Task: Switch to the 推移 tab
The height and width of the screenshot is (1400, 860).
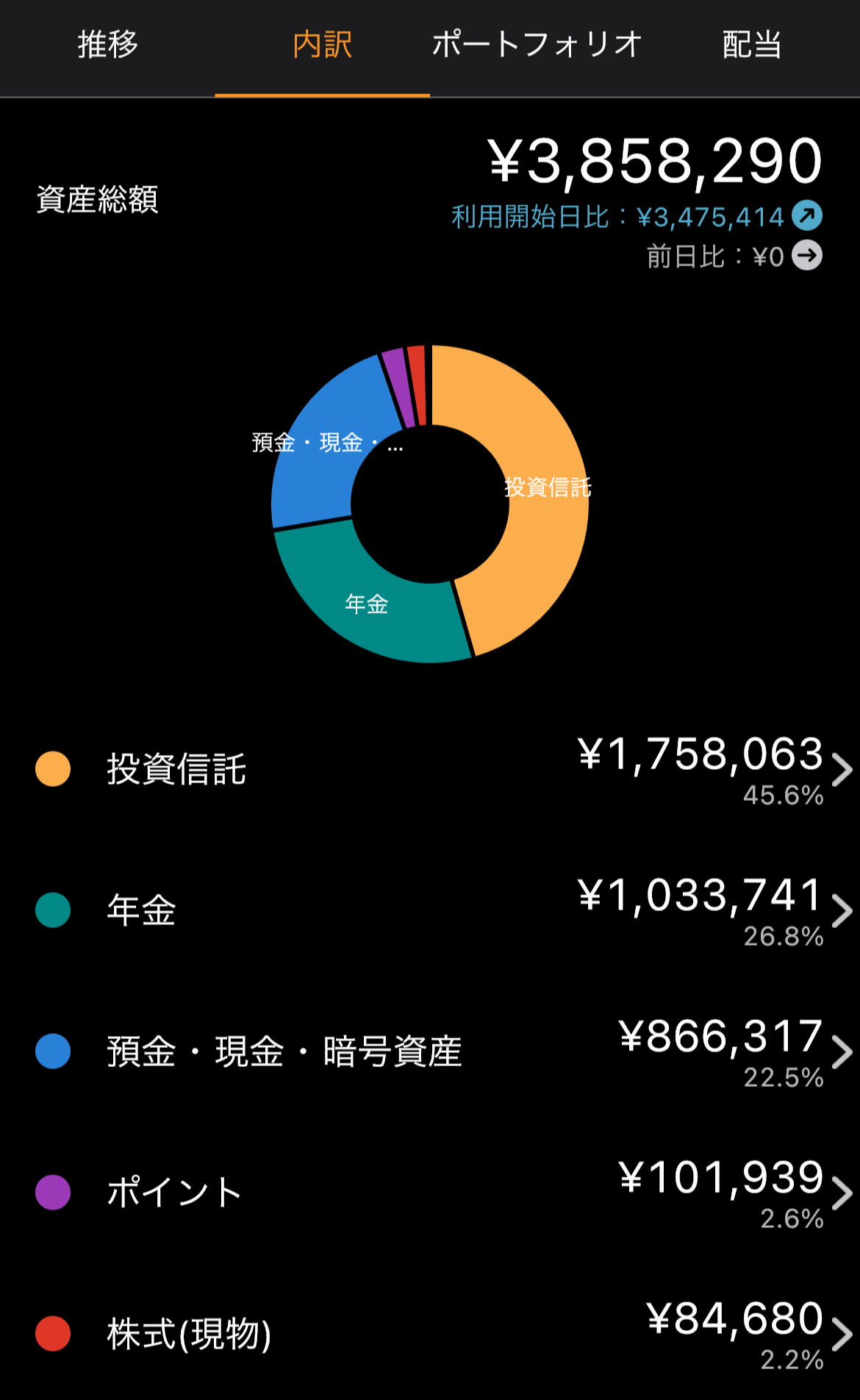Action: point(107,46)
